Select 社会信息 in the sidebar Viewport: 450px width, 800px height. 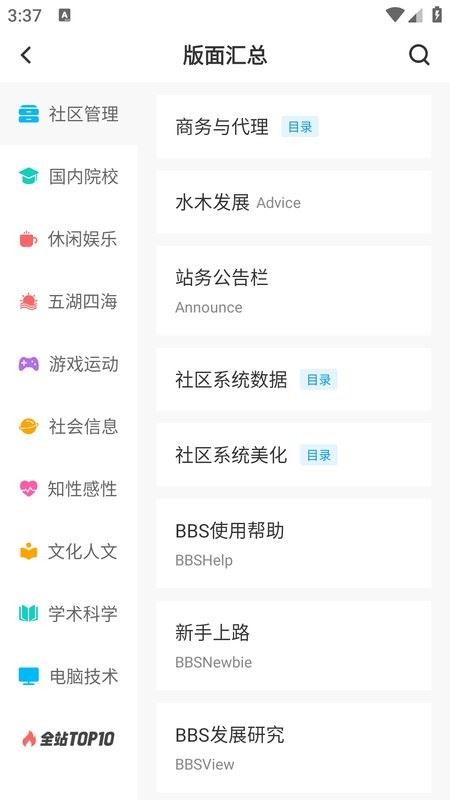coord(69,426)
